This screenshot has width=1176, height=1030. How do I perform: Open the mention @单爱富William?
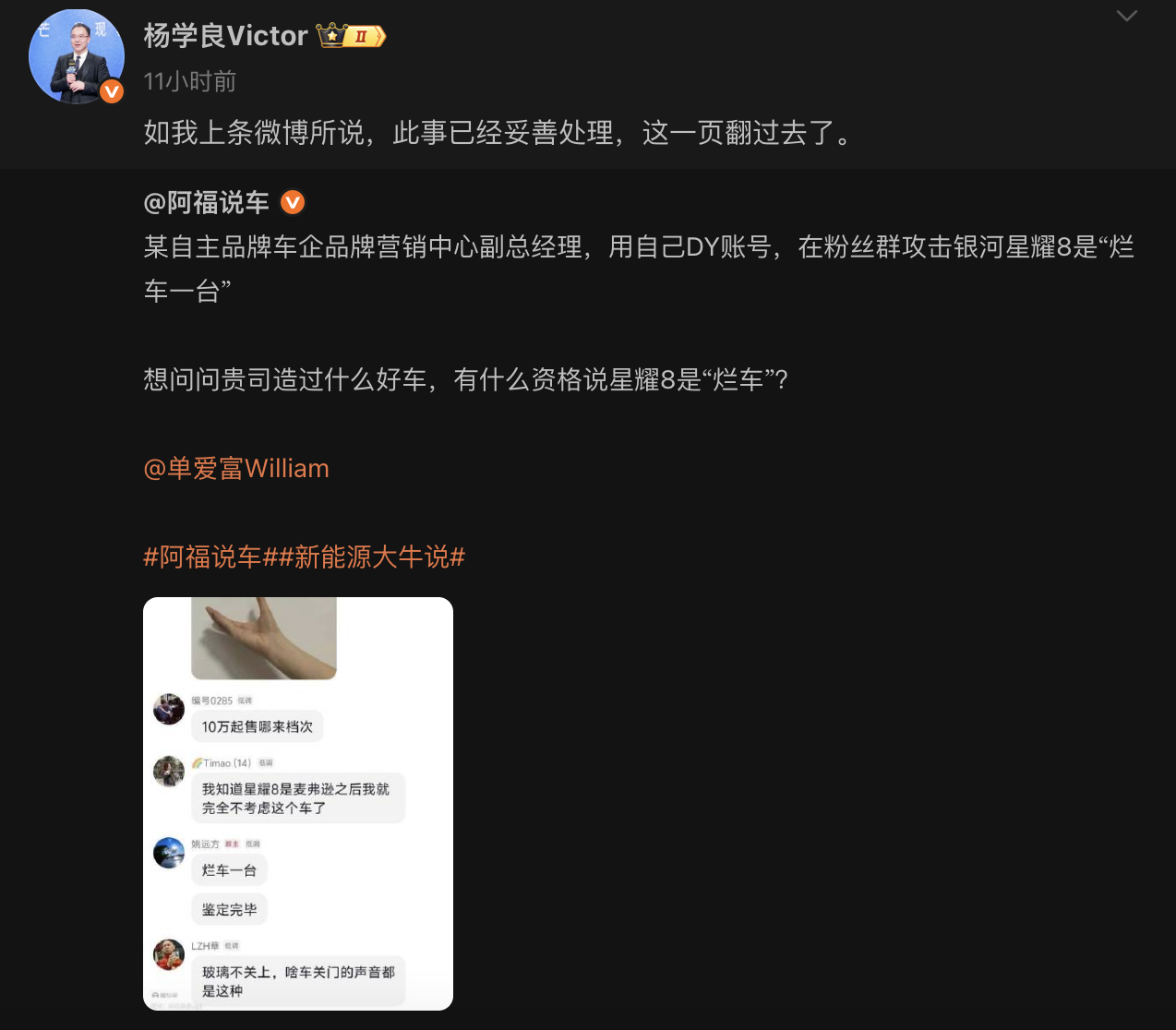236,468
